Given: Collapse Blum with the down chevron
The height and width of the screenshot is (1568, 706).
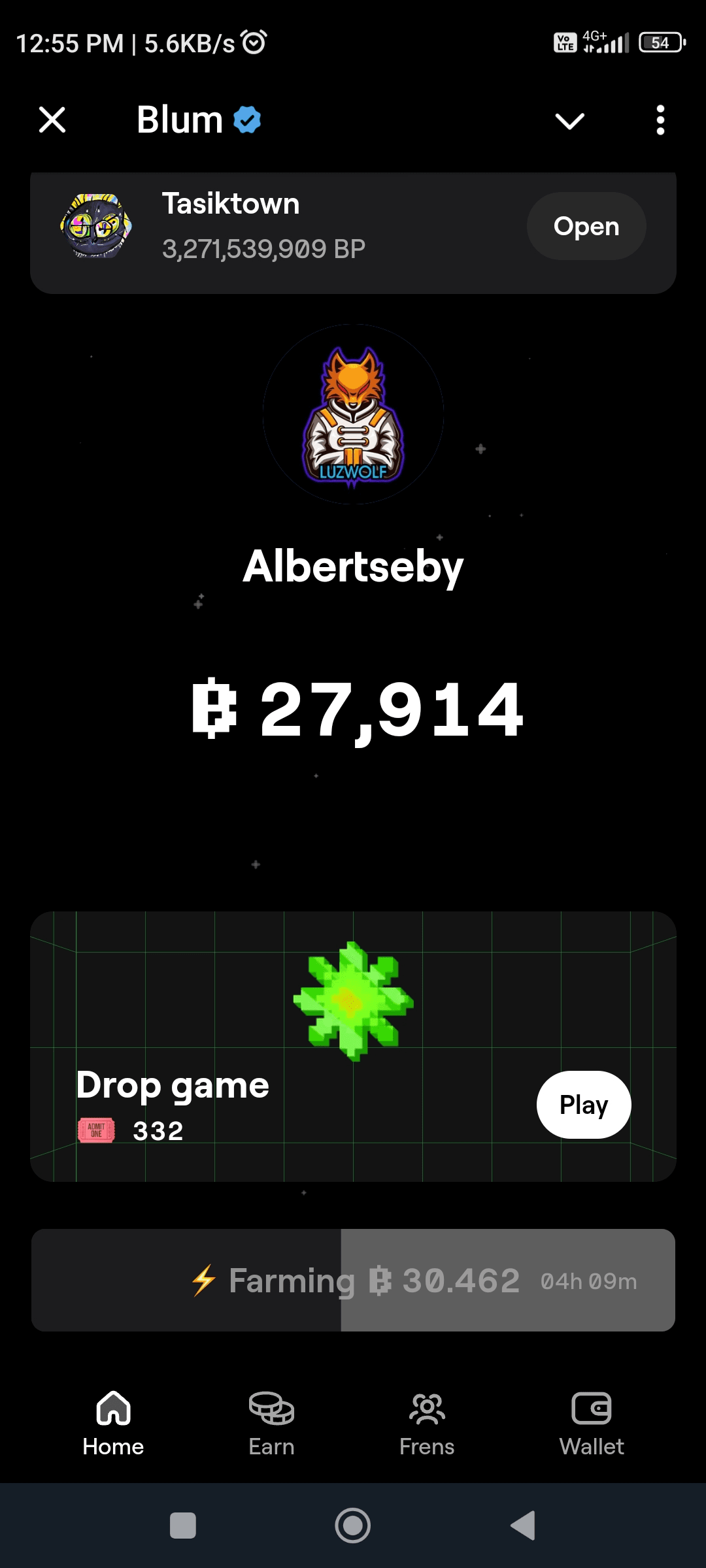Looking at the screenshot, I should coord(569,121).
